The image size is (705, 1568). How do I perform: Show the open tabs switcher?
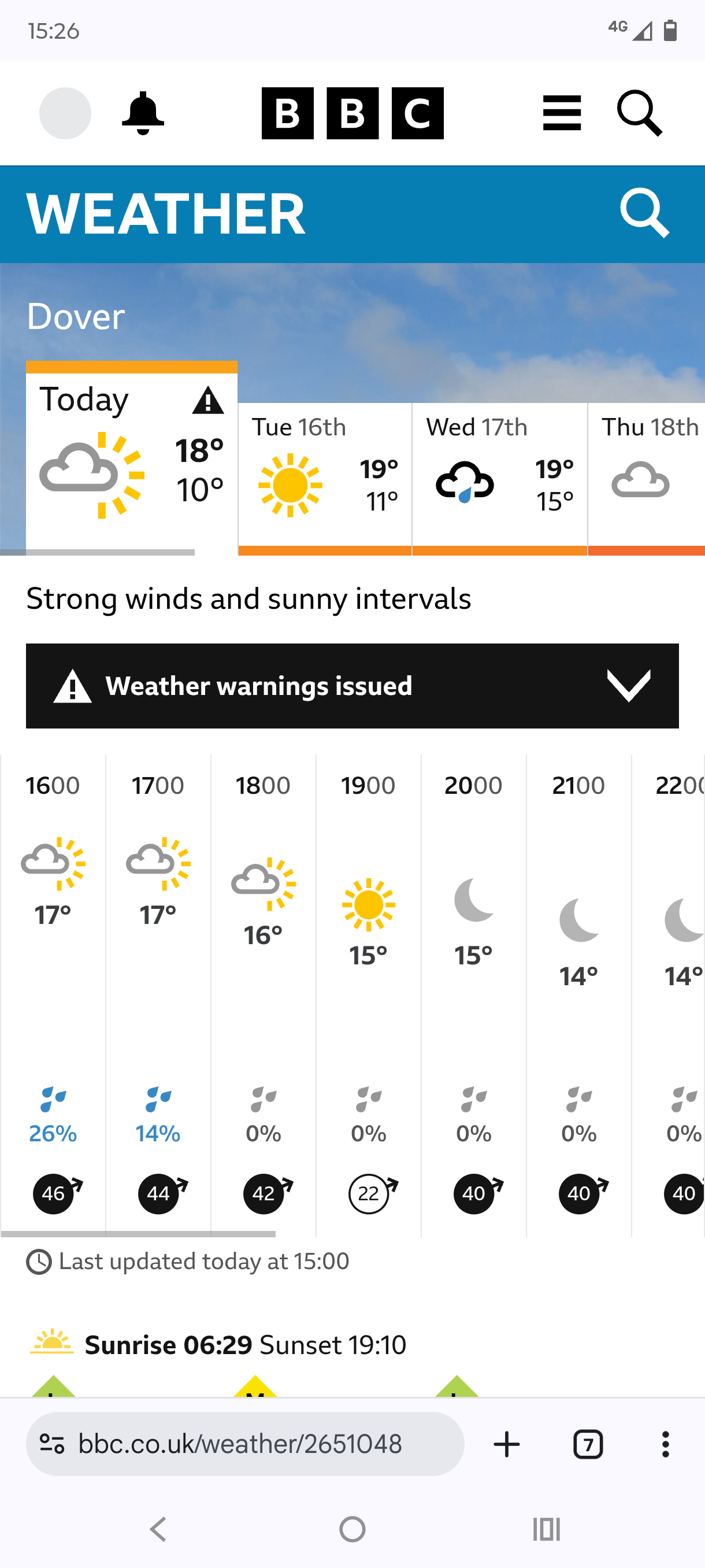(x=588, y=1444)
